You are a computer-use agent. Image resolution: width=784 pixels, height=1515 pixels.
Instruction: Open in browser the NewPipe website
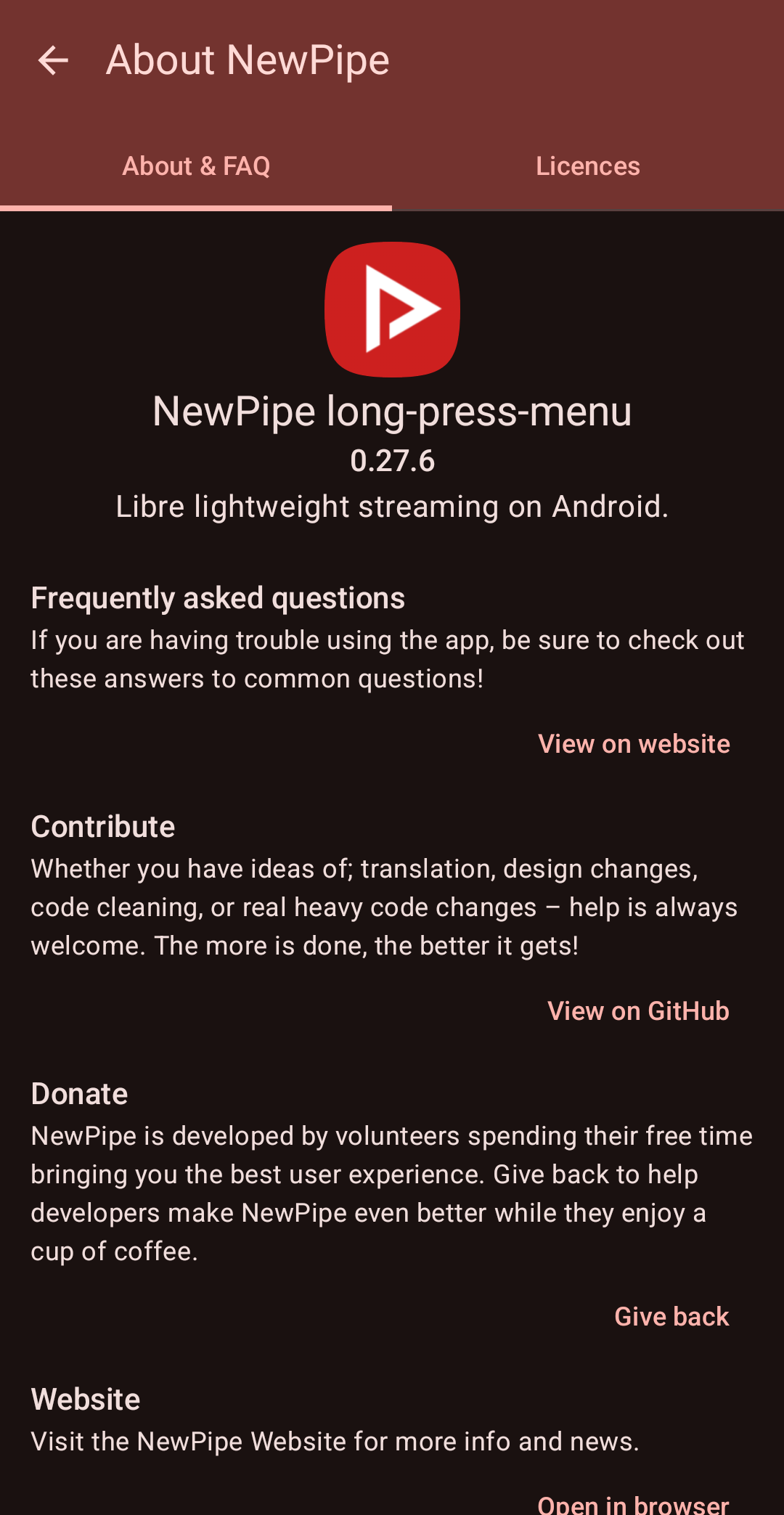[633, 1503]
